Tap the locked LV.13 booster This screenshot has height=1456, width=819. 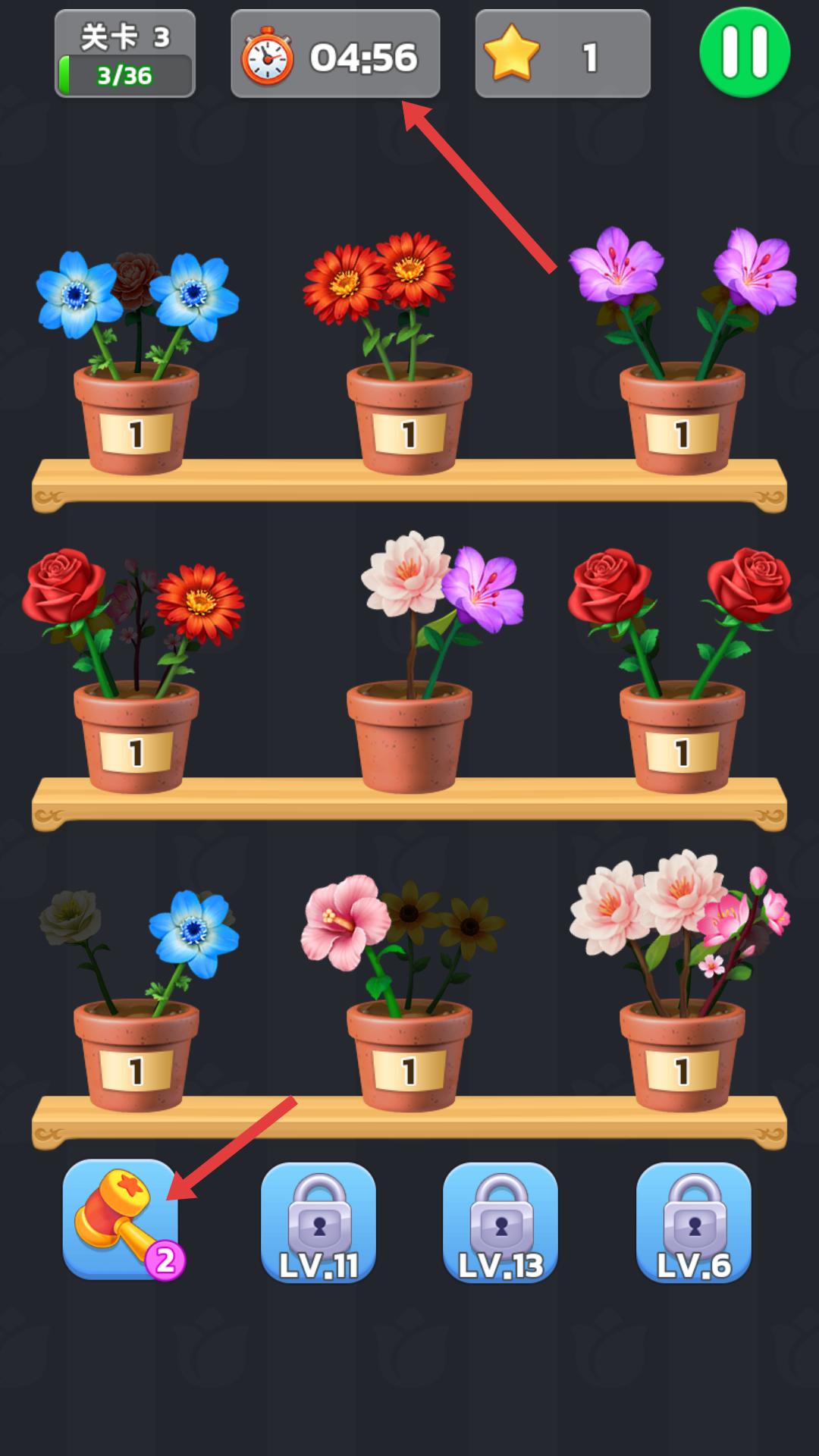click(500, 1222)
